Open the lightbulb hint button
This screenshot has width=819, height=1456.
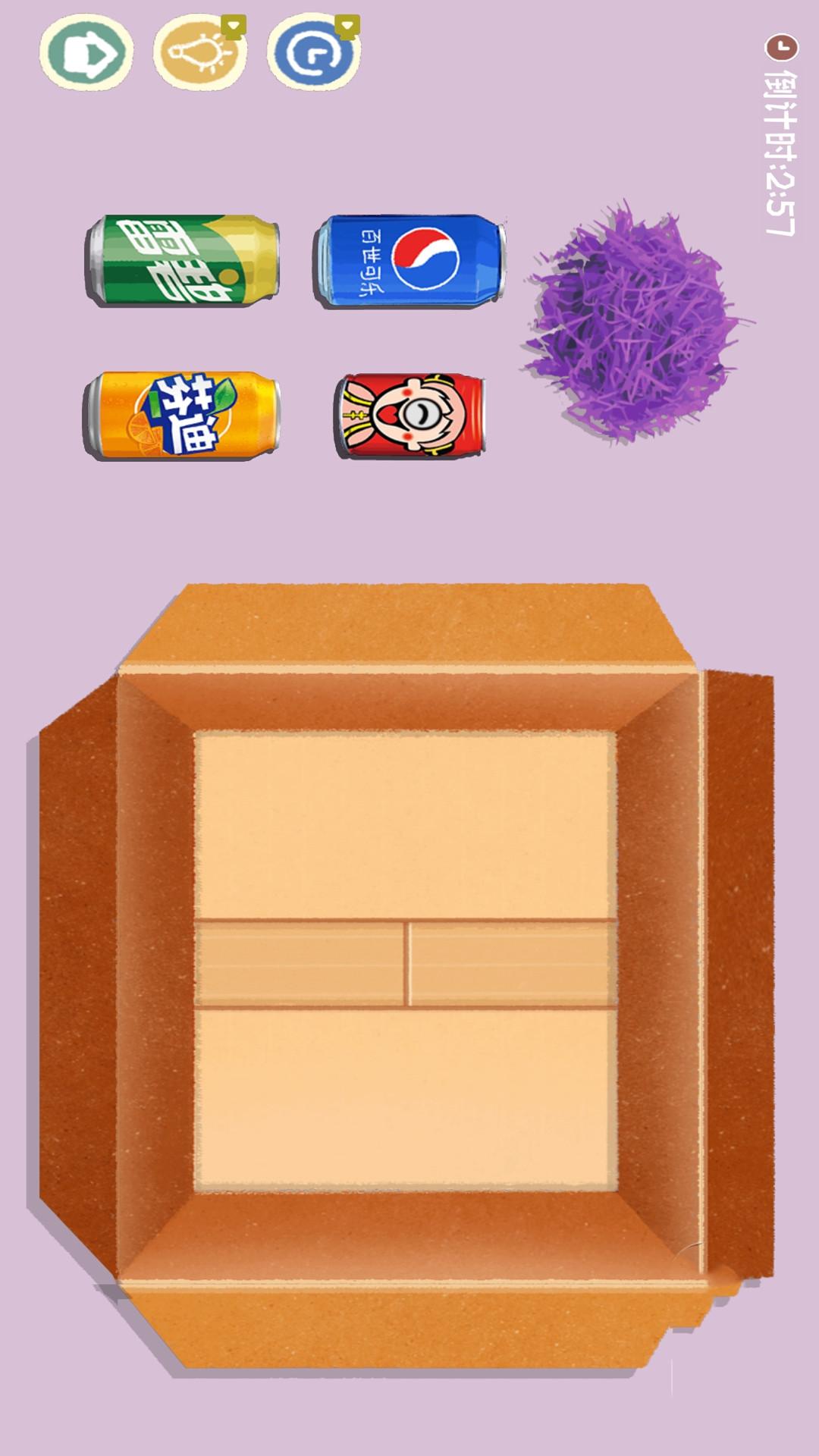[200, 53]
